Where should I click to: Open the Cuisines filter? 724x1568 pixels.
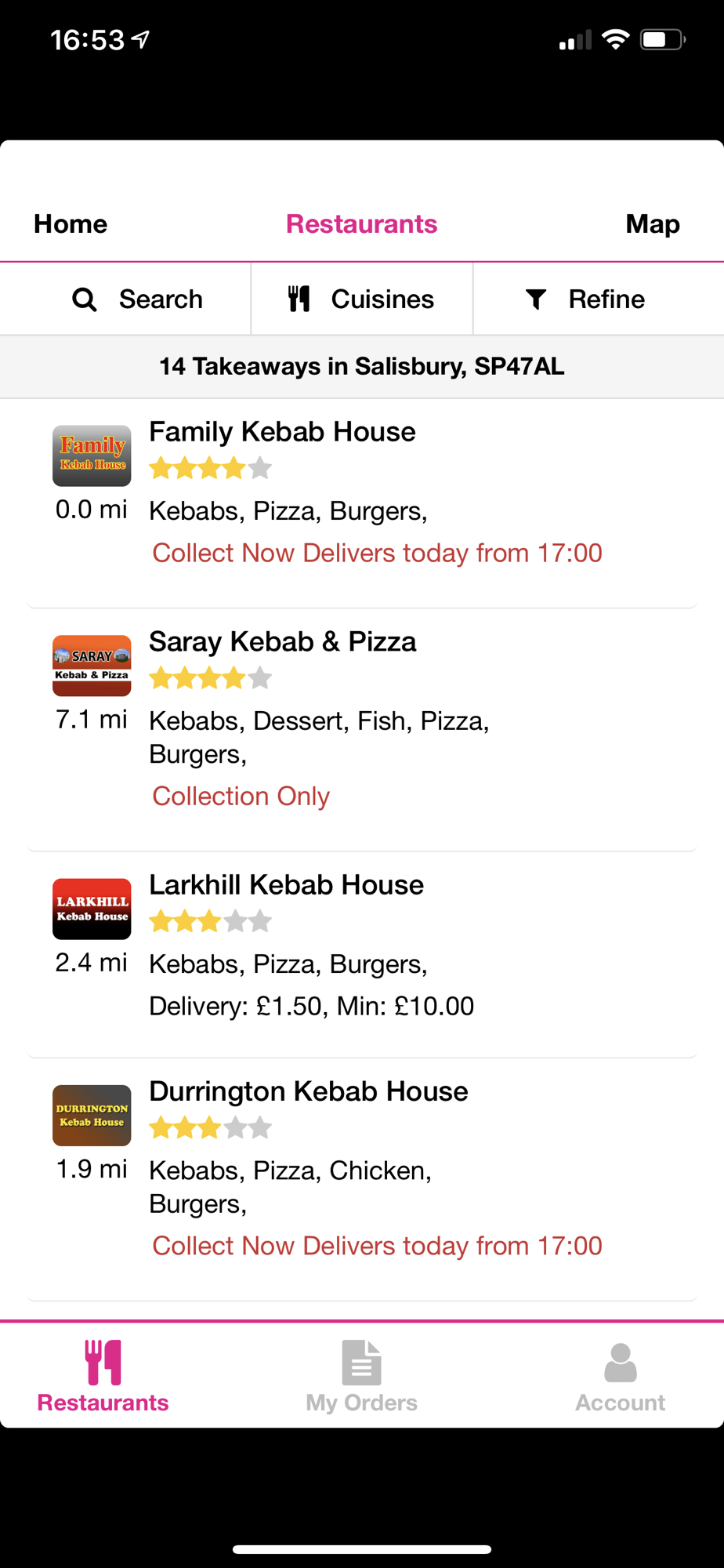click(x=362, y=299)
